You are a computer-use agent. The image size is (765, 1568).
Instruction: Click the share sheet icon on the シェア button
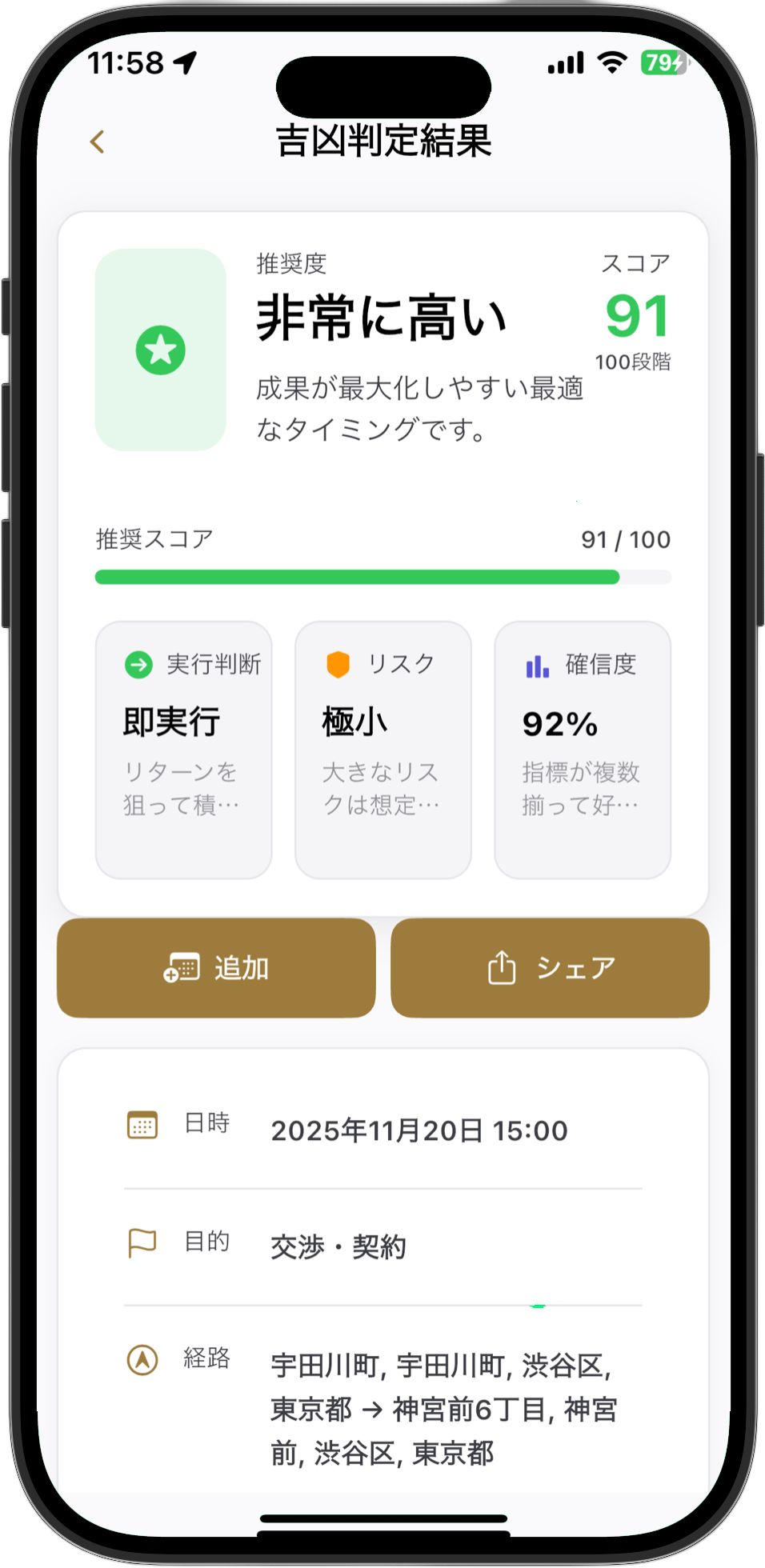[x=501, y=966]
